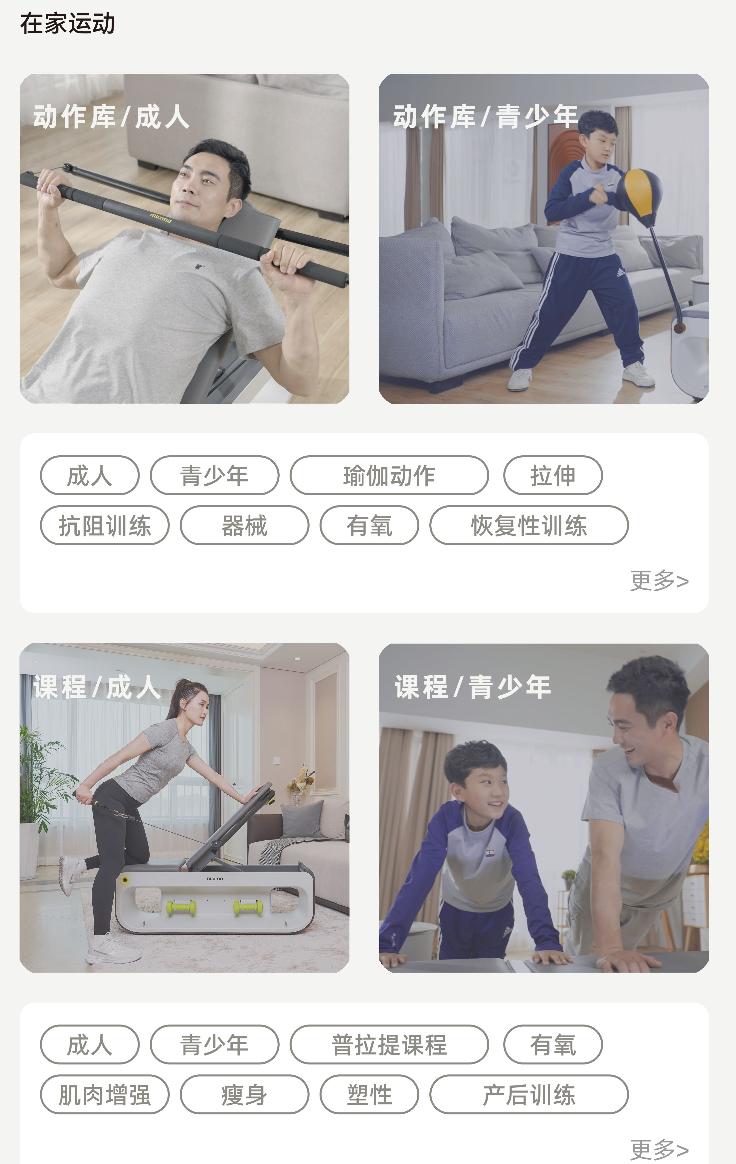Screen dimensions: 736x1164
Task: Open the 课程/青少年 tile
Action: click(x=543, y=808)
